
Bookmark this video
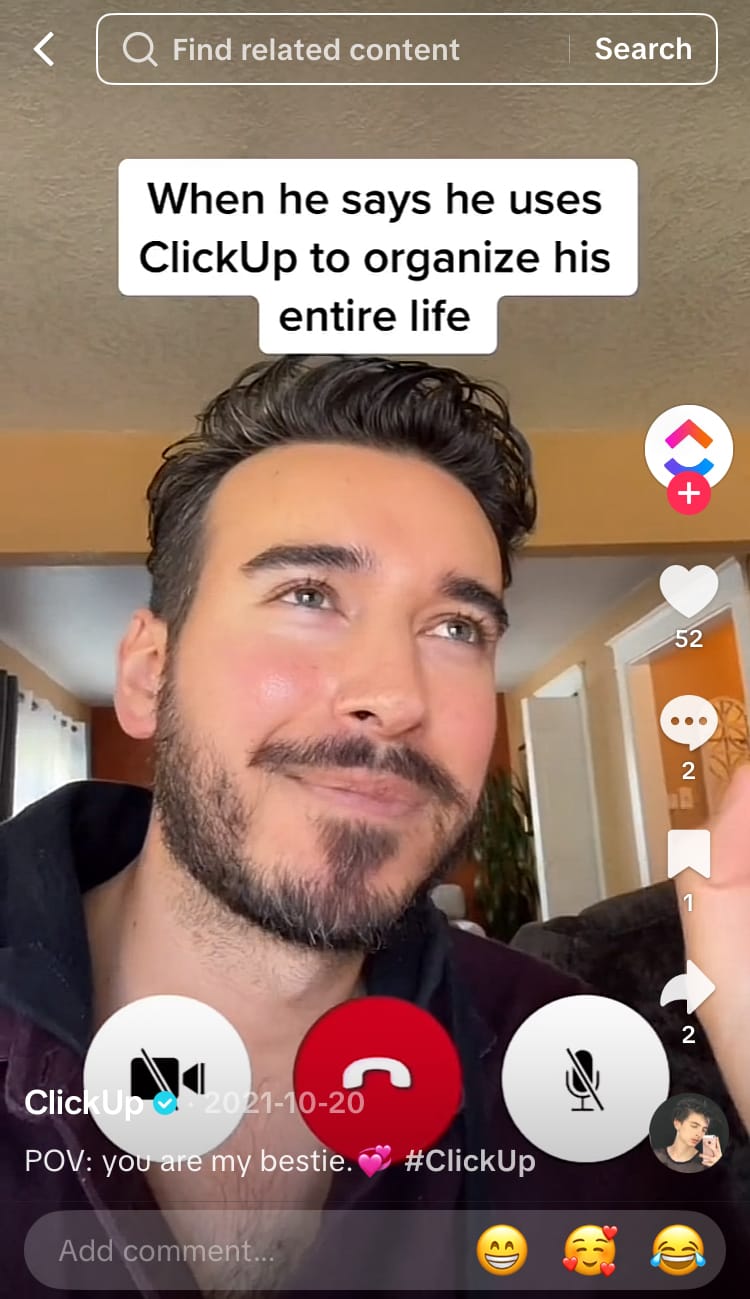(x=688, y=855)
